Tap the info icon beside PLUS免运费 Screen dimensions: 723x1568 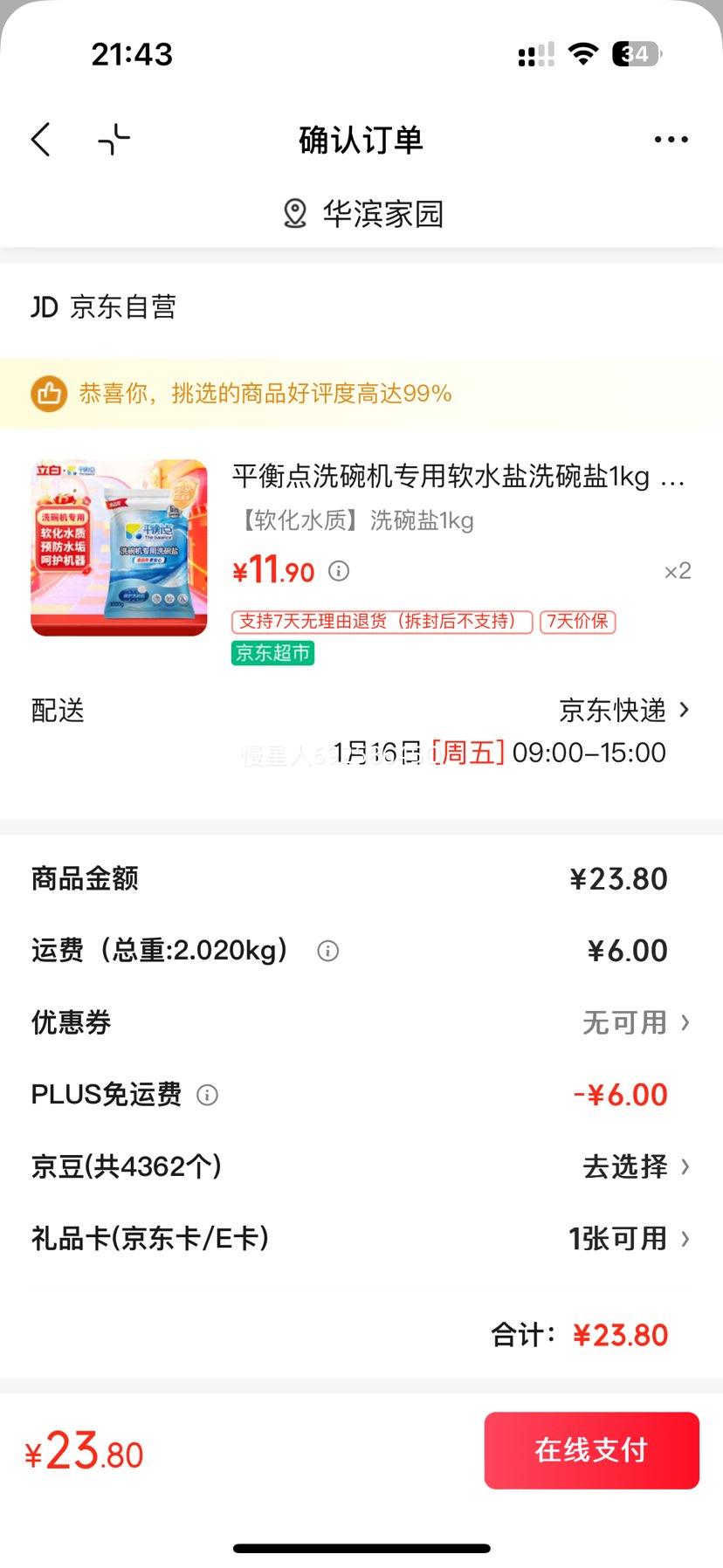(x=207, y=1095)
